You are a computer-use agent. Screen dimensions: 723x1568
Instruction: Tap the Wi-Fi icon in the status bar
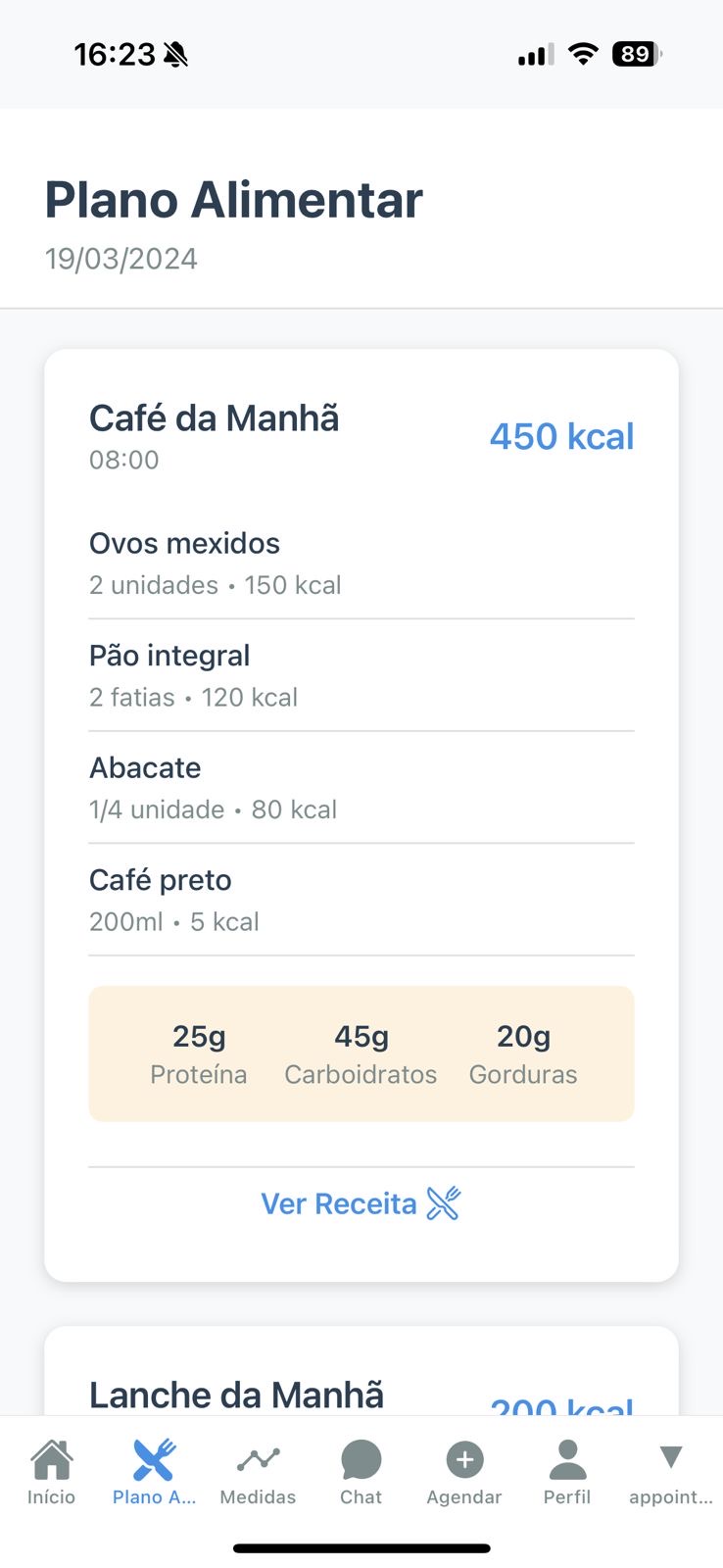coord(582,54)
